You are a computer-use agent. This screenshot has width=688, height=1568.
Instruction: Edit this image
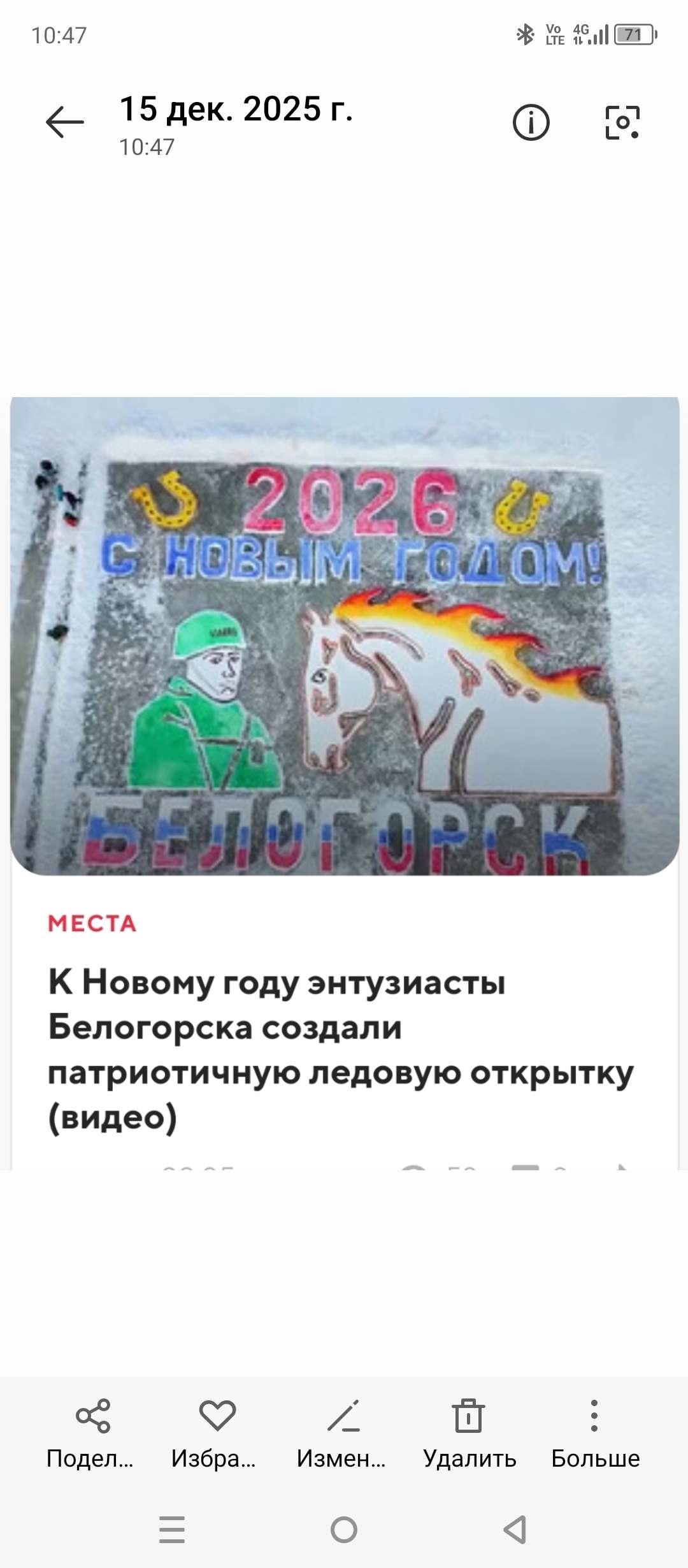pos(343,1431)
